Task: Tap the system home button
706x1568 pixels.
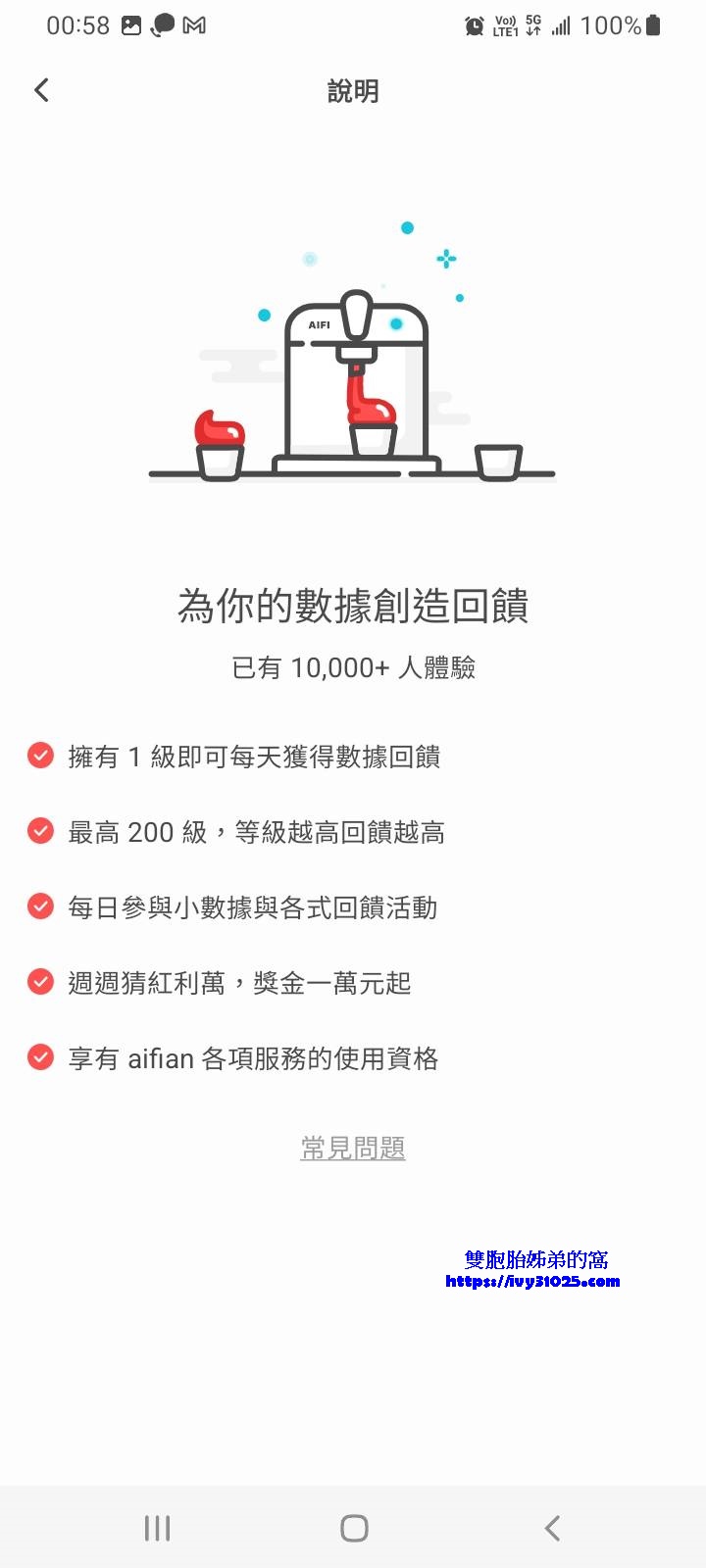Action: (354, 1528)
